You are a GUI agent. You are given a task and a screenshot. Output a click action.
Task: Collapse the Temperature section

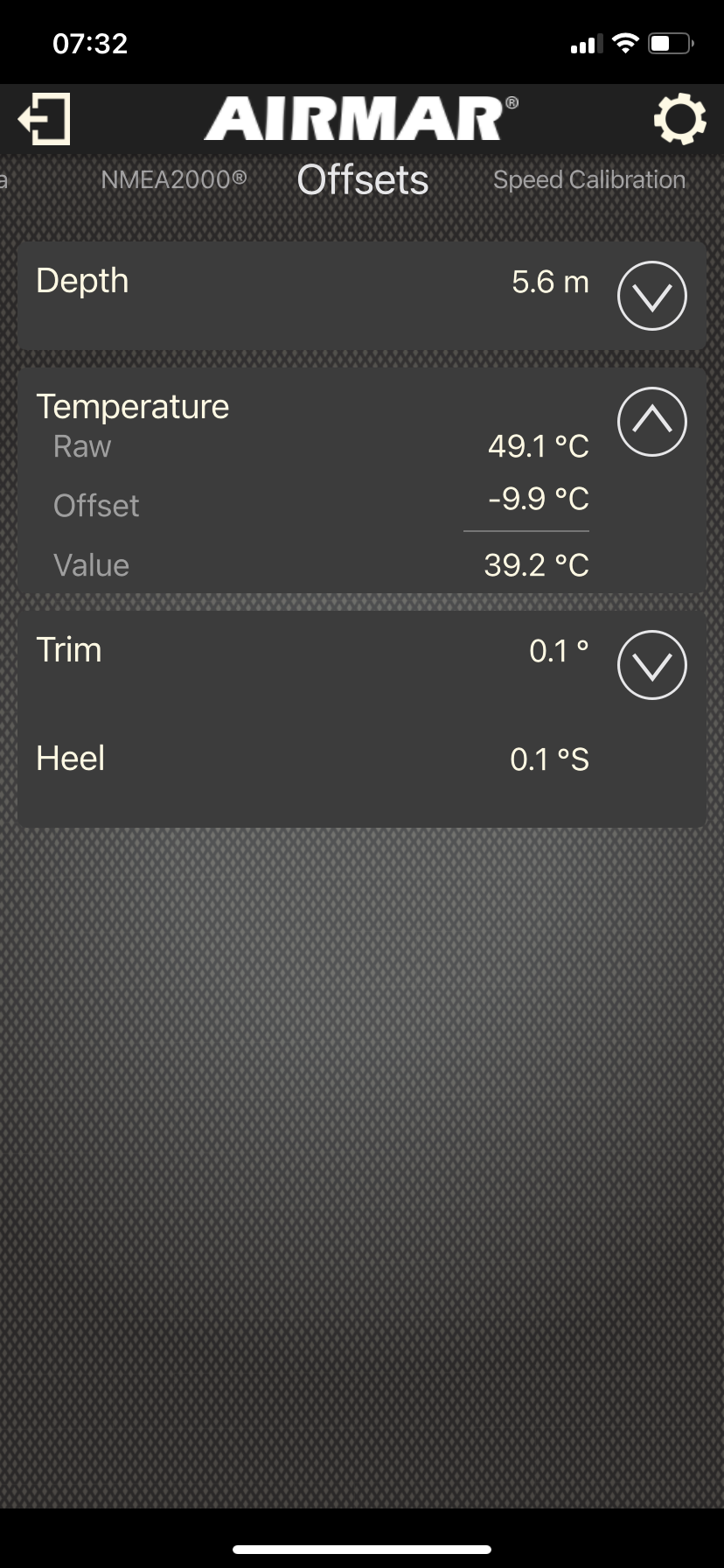(x=652, y=422)
